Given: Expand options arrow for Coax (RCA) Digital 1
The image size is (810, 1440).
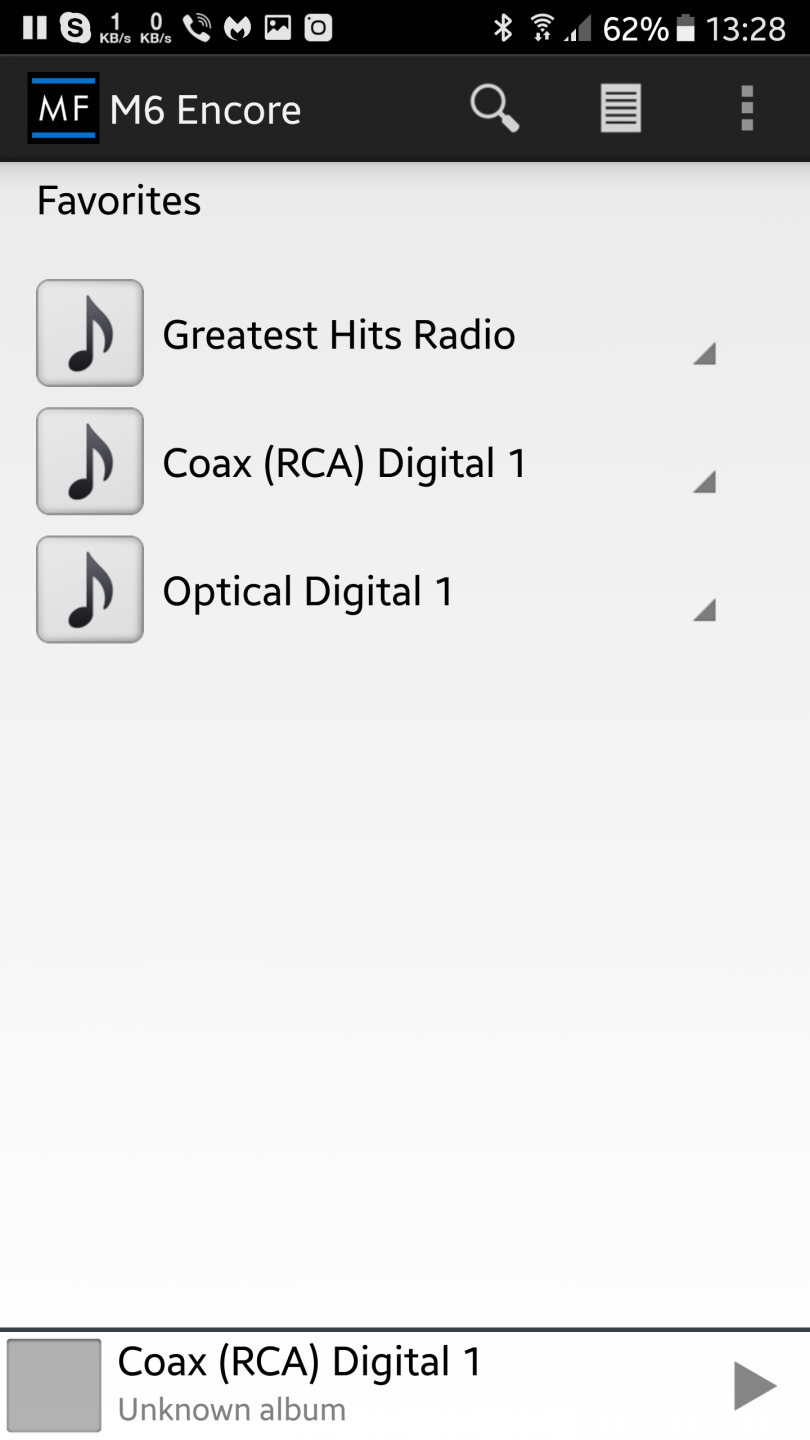Looking at the screenshot, I should point(705,481).
